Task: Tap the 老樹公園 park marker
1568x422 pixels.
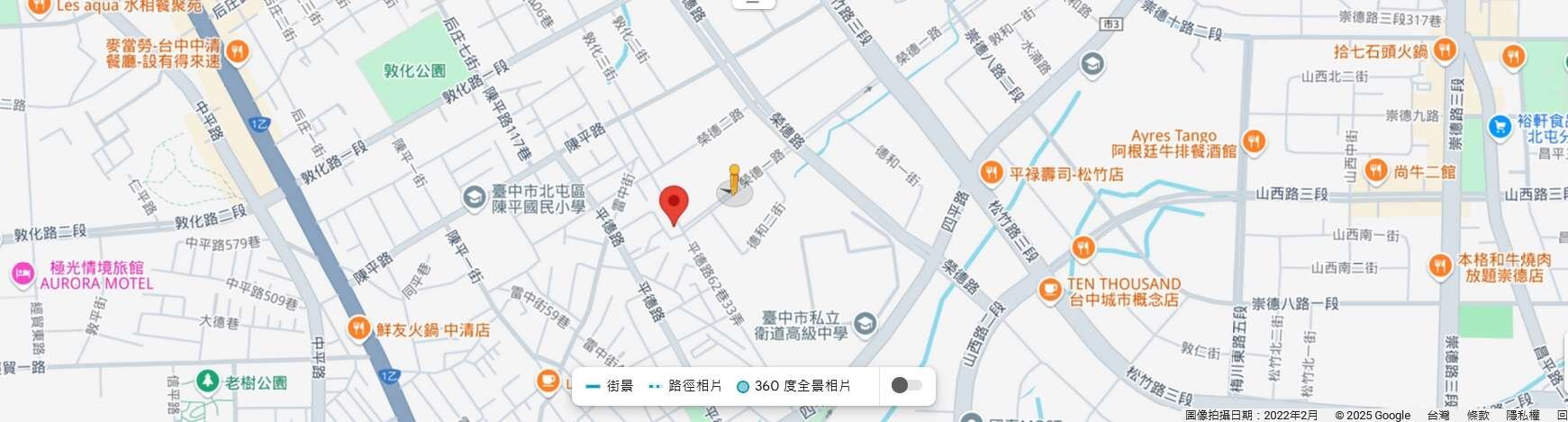Action: pos(208,382)
